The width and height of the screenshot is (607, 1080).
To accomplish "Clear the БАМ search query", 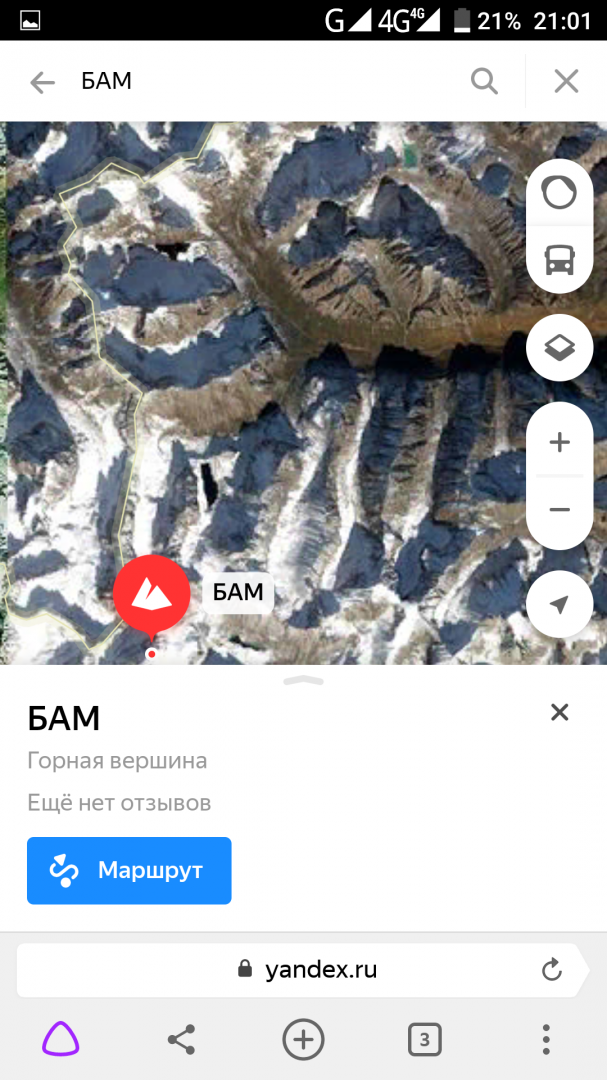I will click(x=566, y=82).
